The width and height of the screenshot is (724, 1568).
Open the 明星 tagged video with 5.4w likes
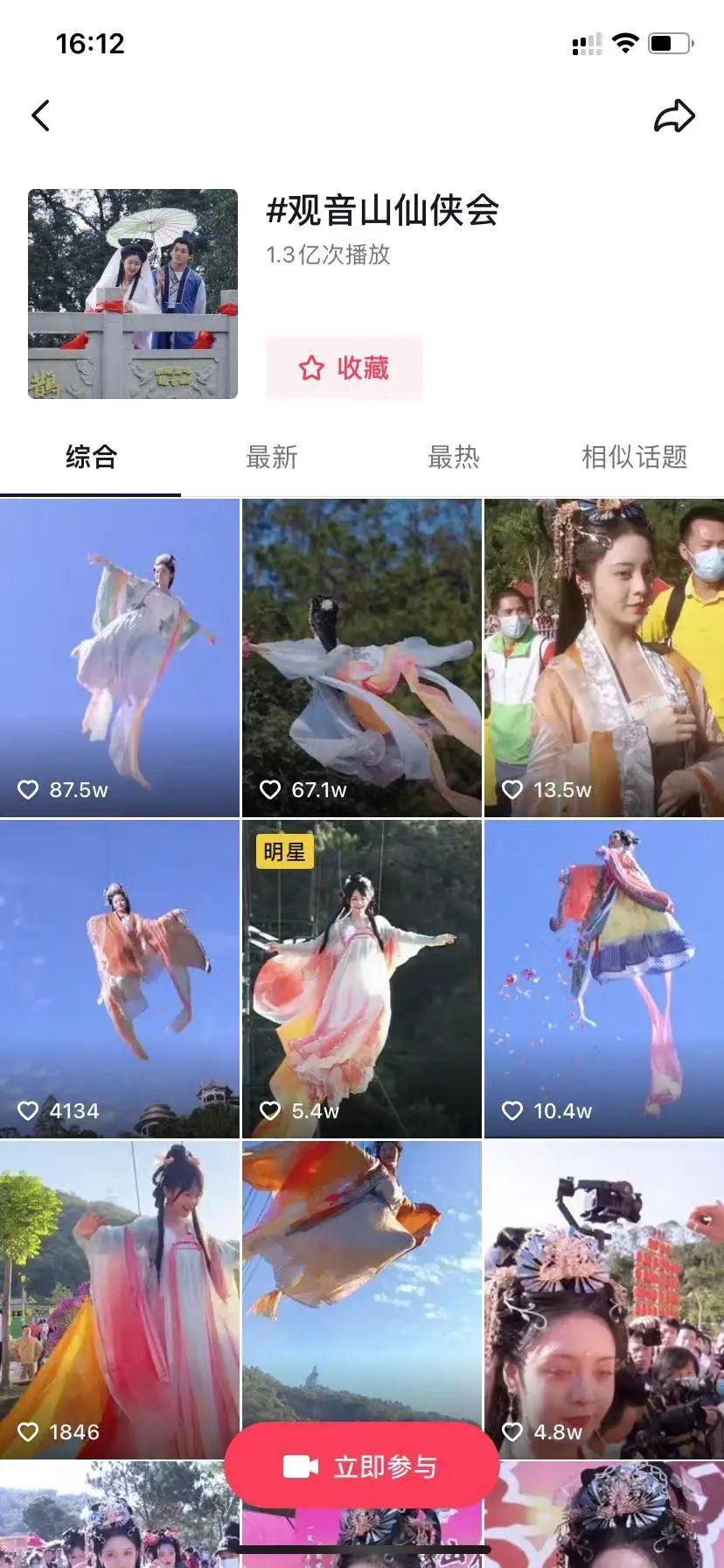361,978
